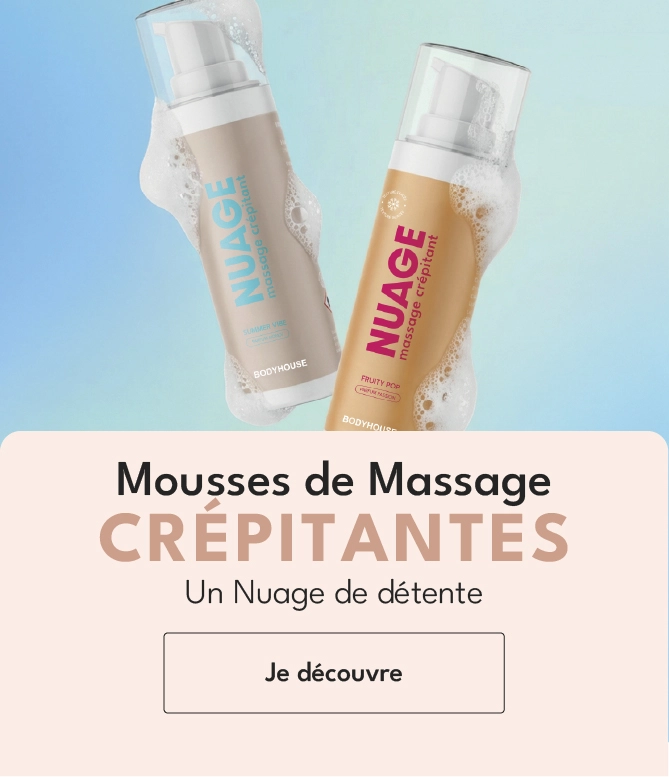The height and width of the screenshot is (777, 669).
Task: Tap the Je découvre button
Action: 334,672
